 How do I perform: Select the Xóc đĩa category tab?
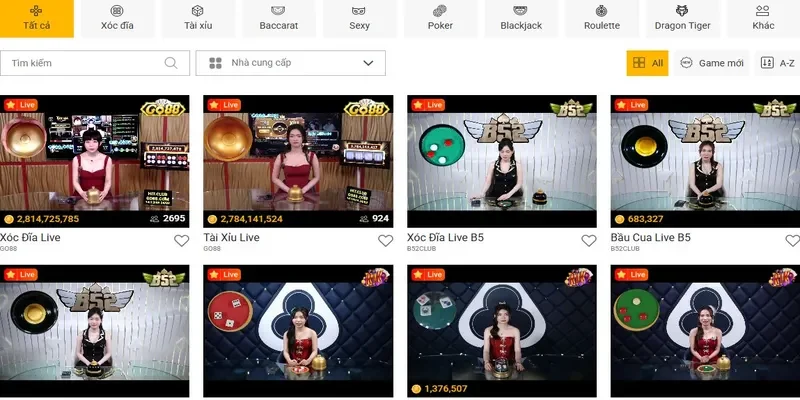point(119,17)
